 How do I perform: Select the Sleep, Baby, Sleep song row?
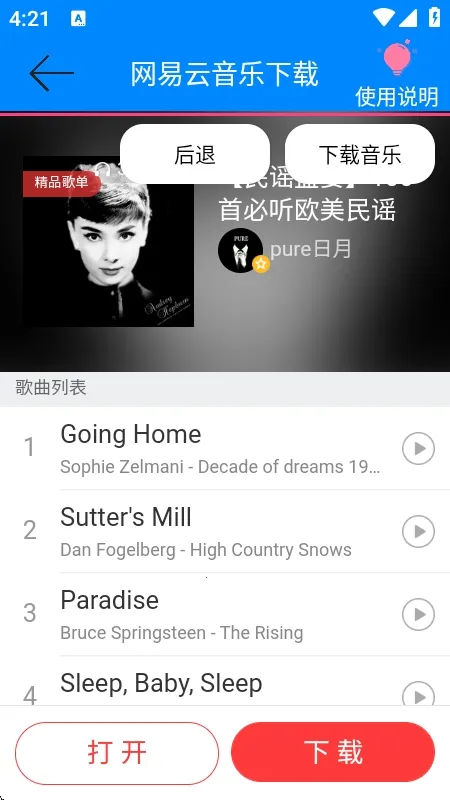click(225, 681)
